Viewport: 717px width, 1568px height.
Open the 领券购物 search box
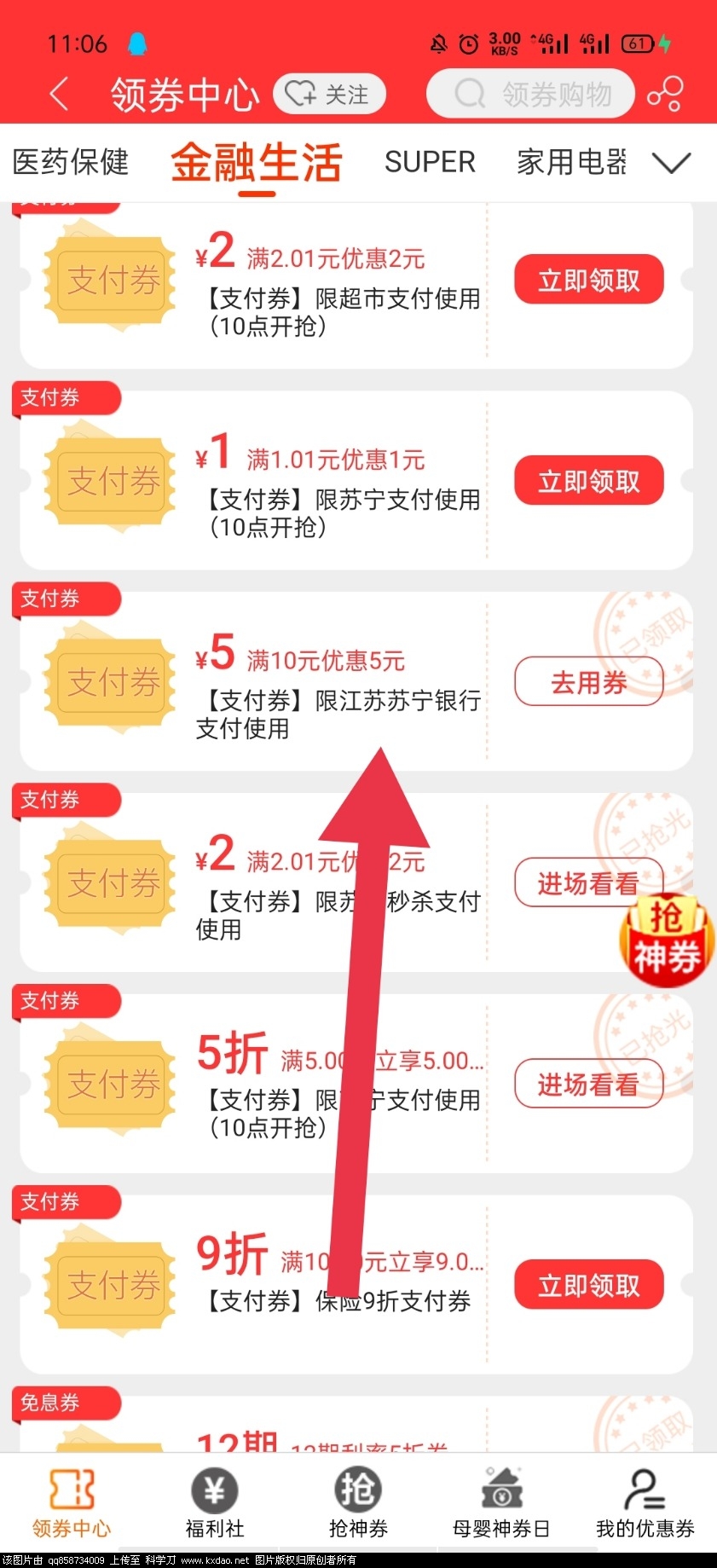pos(530,94)
